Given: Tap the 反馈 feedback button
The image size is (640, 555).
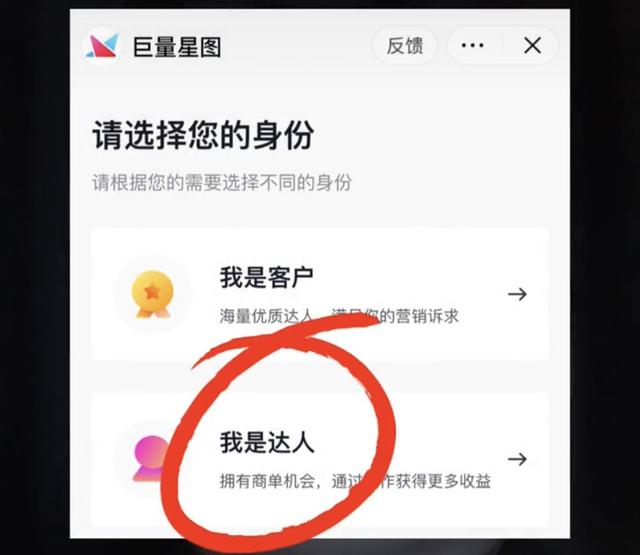Looking at the screenshot, I should 404,45.
